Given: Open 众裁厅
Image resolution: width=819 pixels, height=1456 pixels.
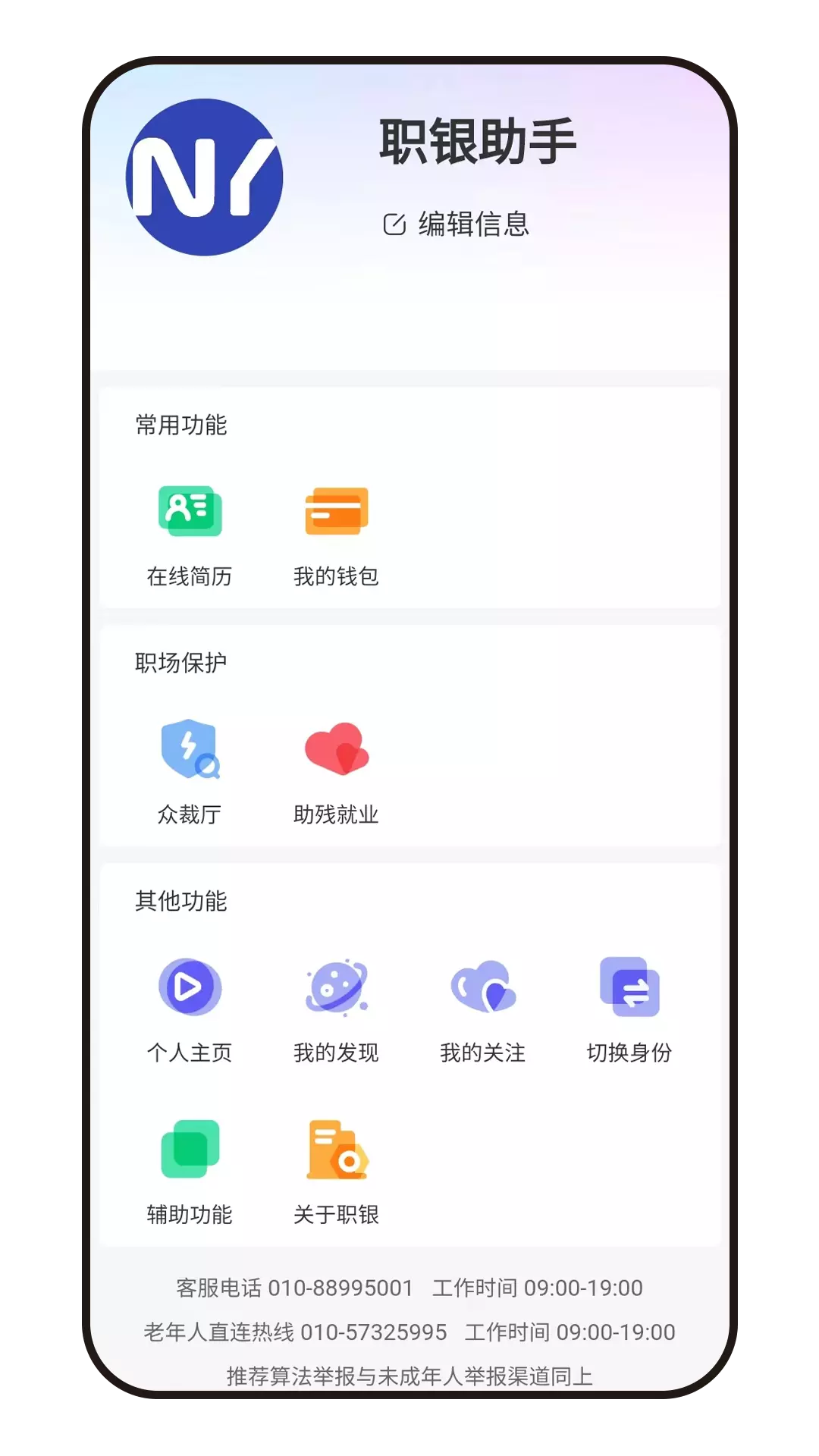Looking at the screenshot, I should coord(190,773).
